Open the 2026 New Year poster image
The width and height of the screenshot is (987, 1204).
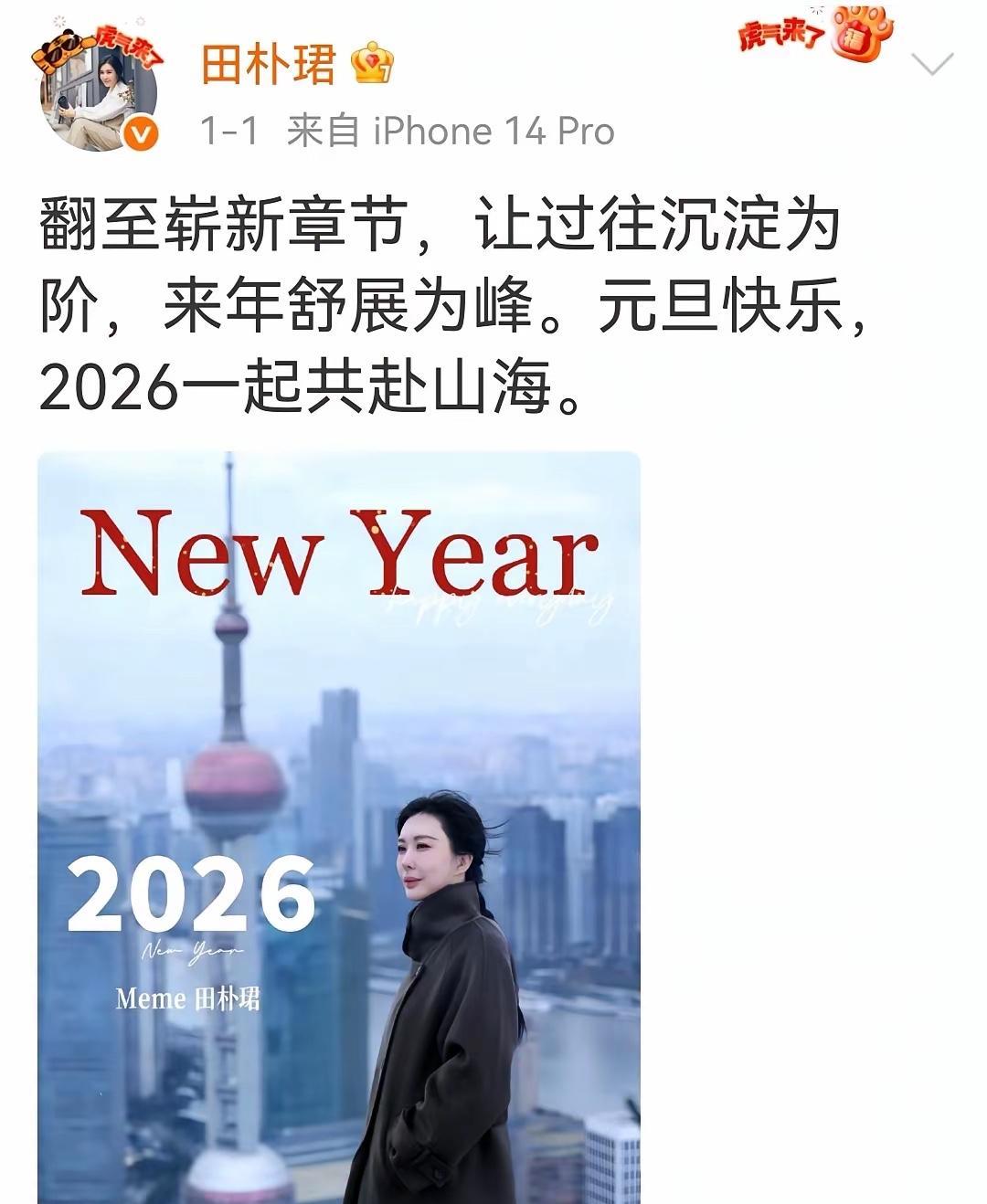[x=343, y=822]
